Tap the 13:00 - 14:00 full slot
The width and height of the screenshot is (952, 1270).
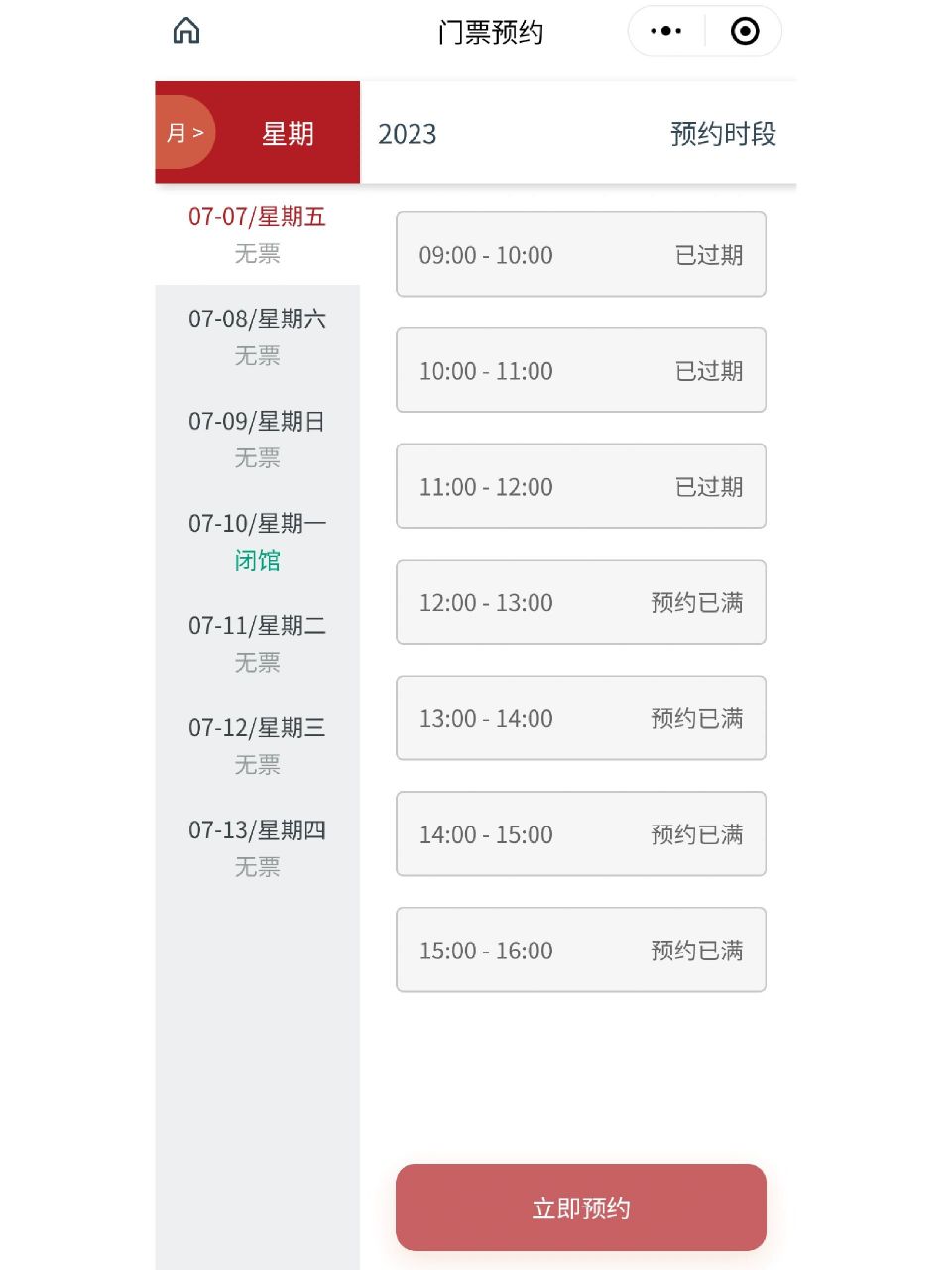tap(580, 718)
